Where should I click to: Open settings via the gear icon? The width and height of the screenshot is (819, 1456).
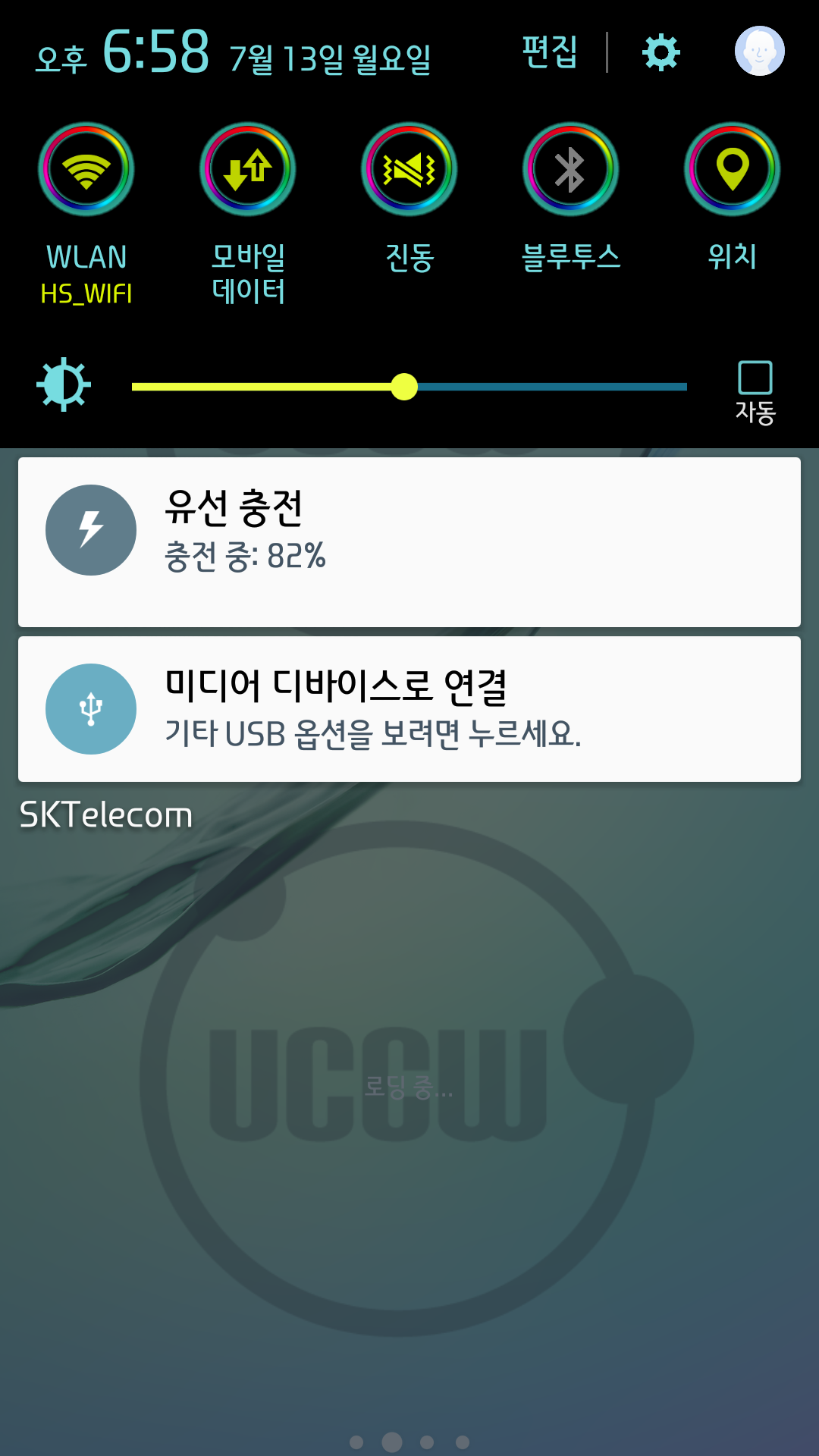pos(661,52)
